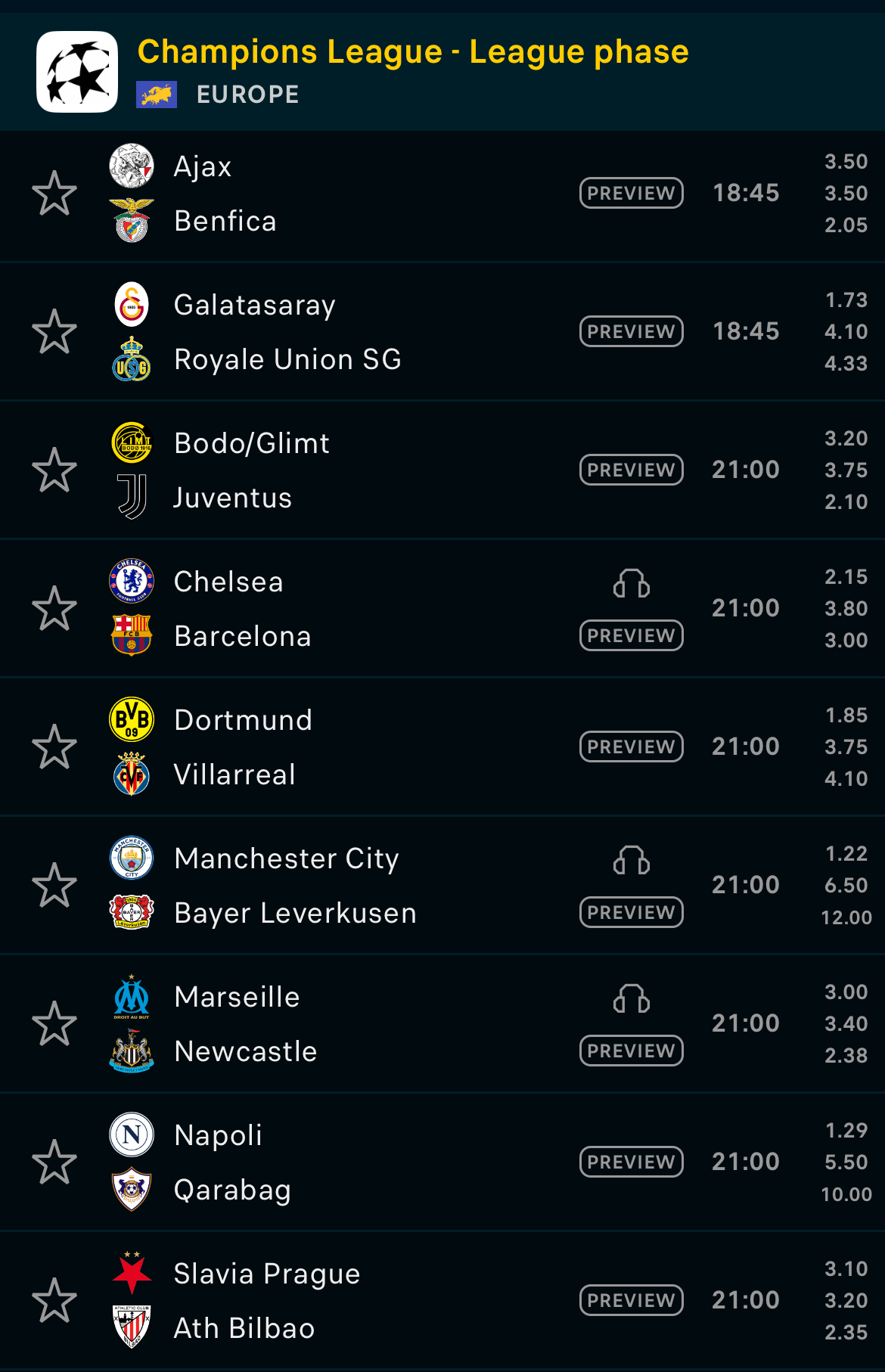Viewport: 885px width, 1372px height.
Task: Add Chelsea vs Barcelona to favorites
Action: [x=54, y=609]
